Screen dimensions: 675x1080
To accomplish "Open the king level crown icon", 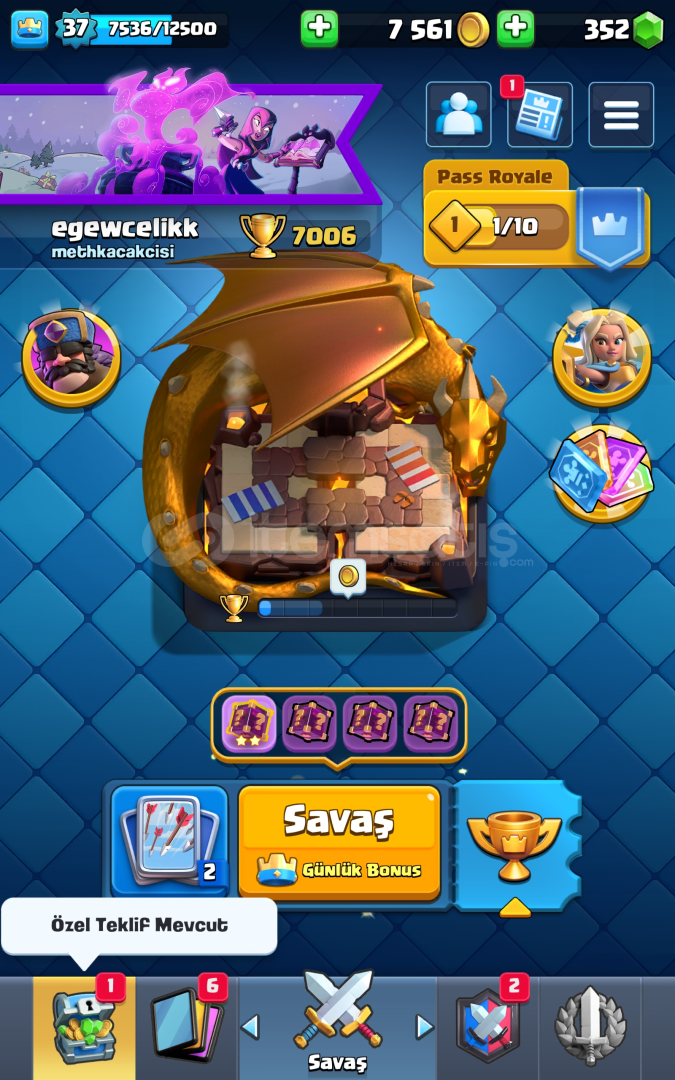I will pos(30,29).
